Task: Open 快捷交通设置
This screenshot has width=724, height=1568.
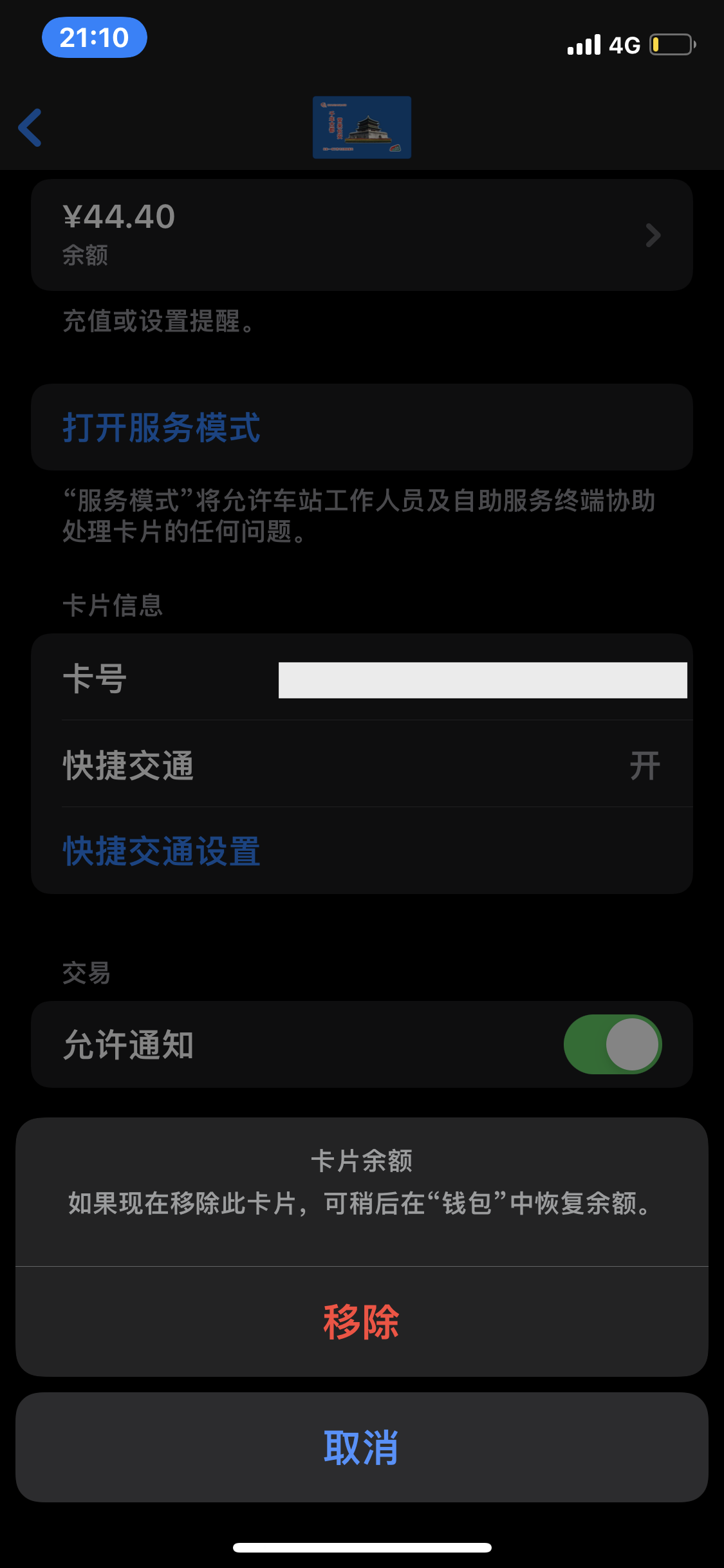Action: pos(162,851)
